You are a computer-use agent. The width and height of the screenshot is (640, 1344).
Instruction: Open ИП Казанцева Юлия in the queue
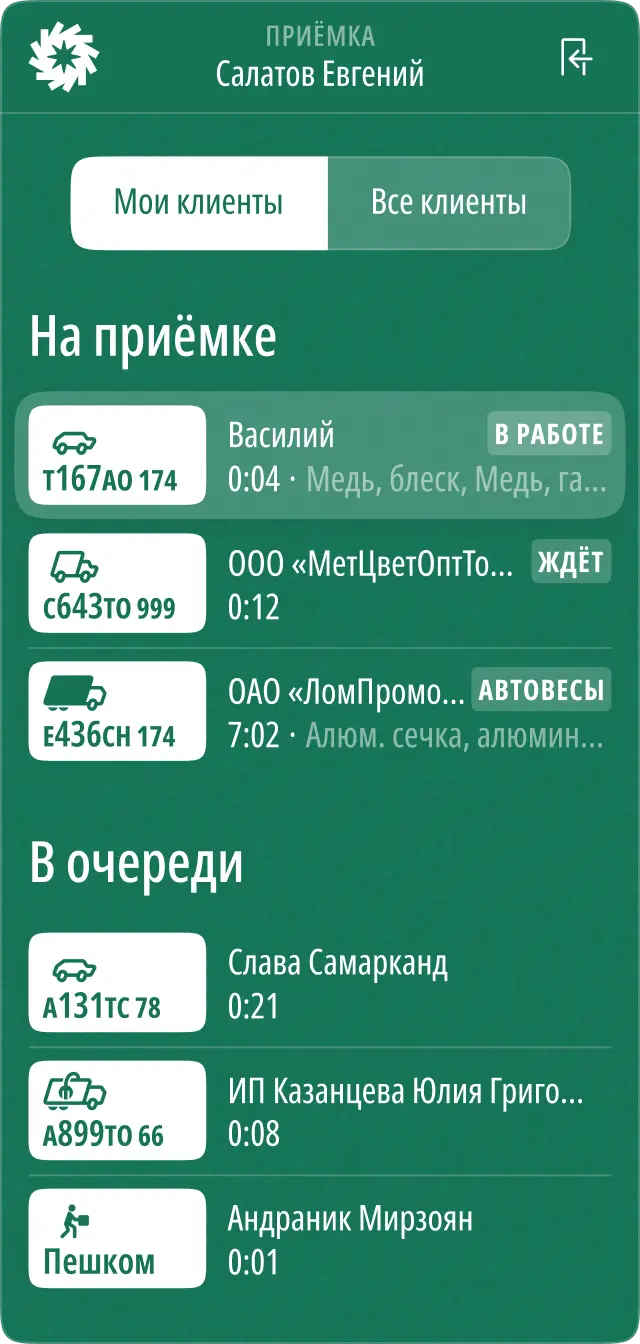(320, 1111)
